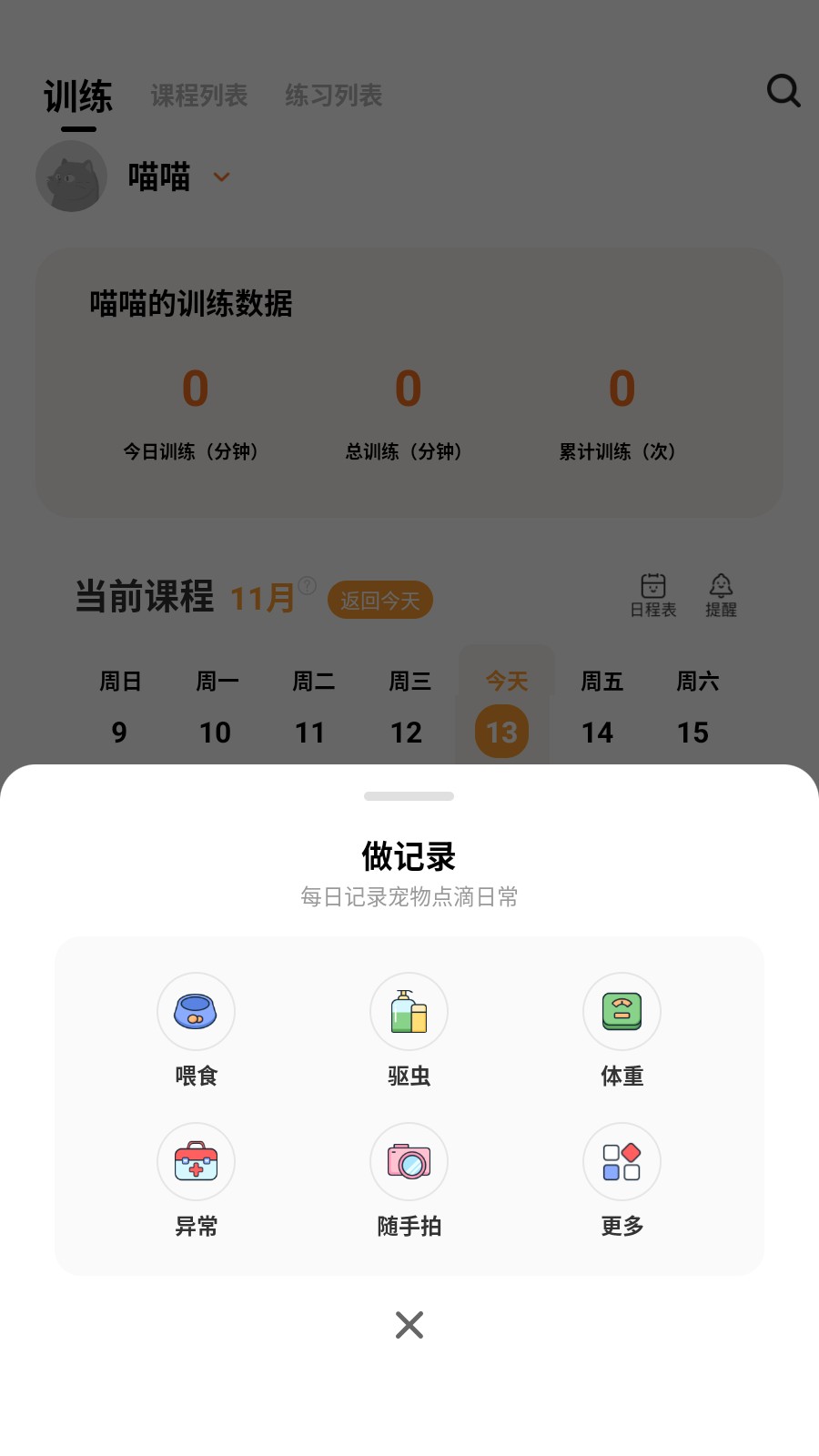Open the 提醒 reminder bell icon

(722, 591)
